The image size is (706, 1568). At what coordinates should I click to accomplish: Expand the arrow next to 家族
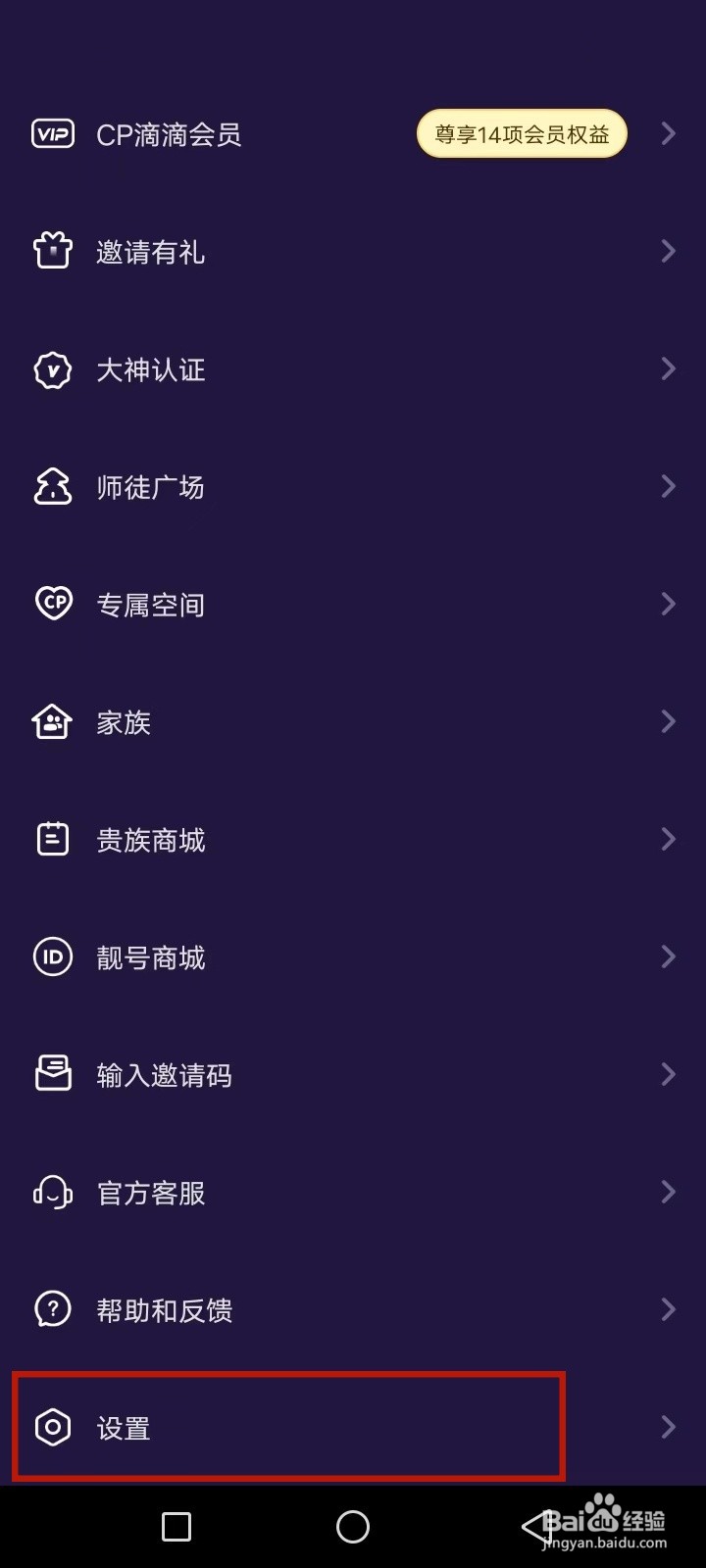point(669,722)
